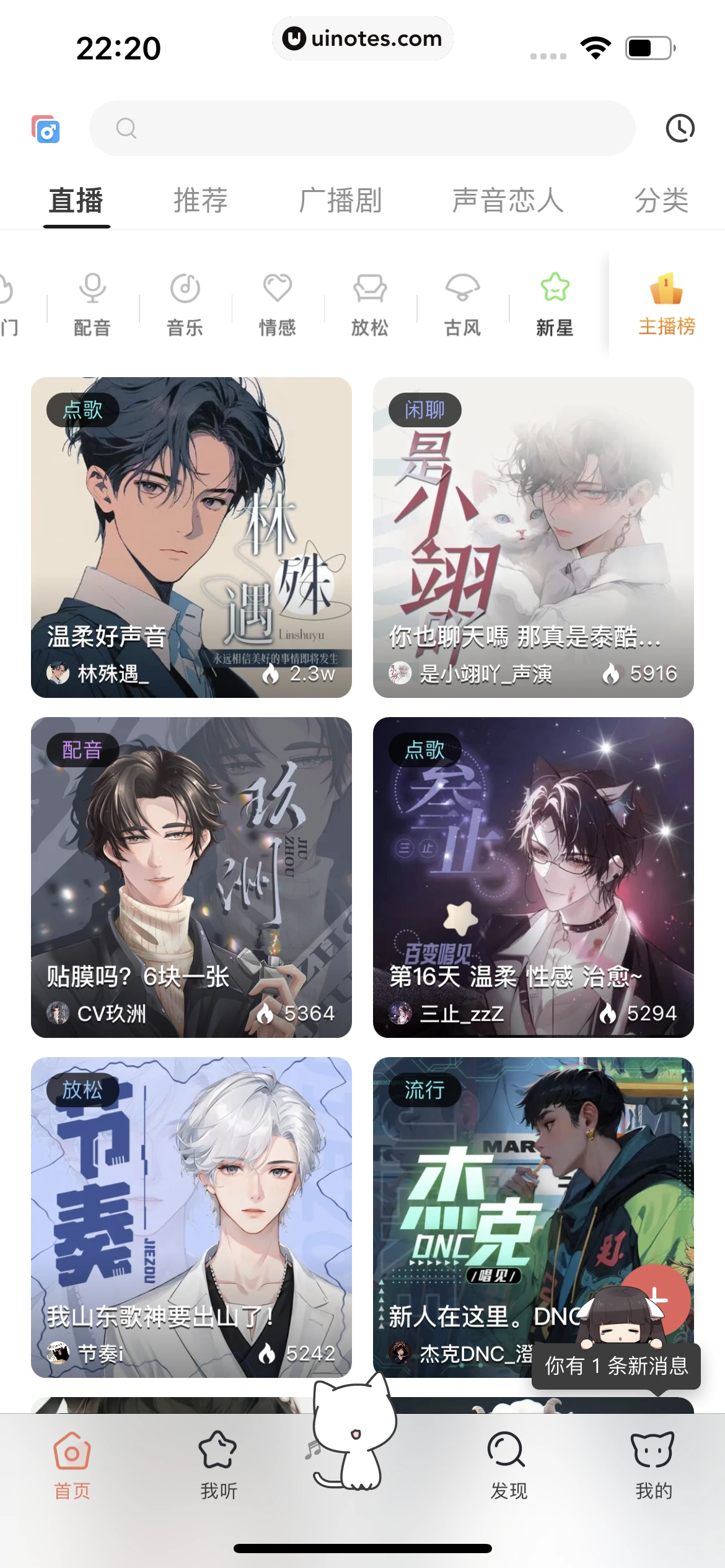Enter 三止_zzZ live stream
Screen dimensions: 725x1568
(x=533, y=877)
